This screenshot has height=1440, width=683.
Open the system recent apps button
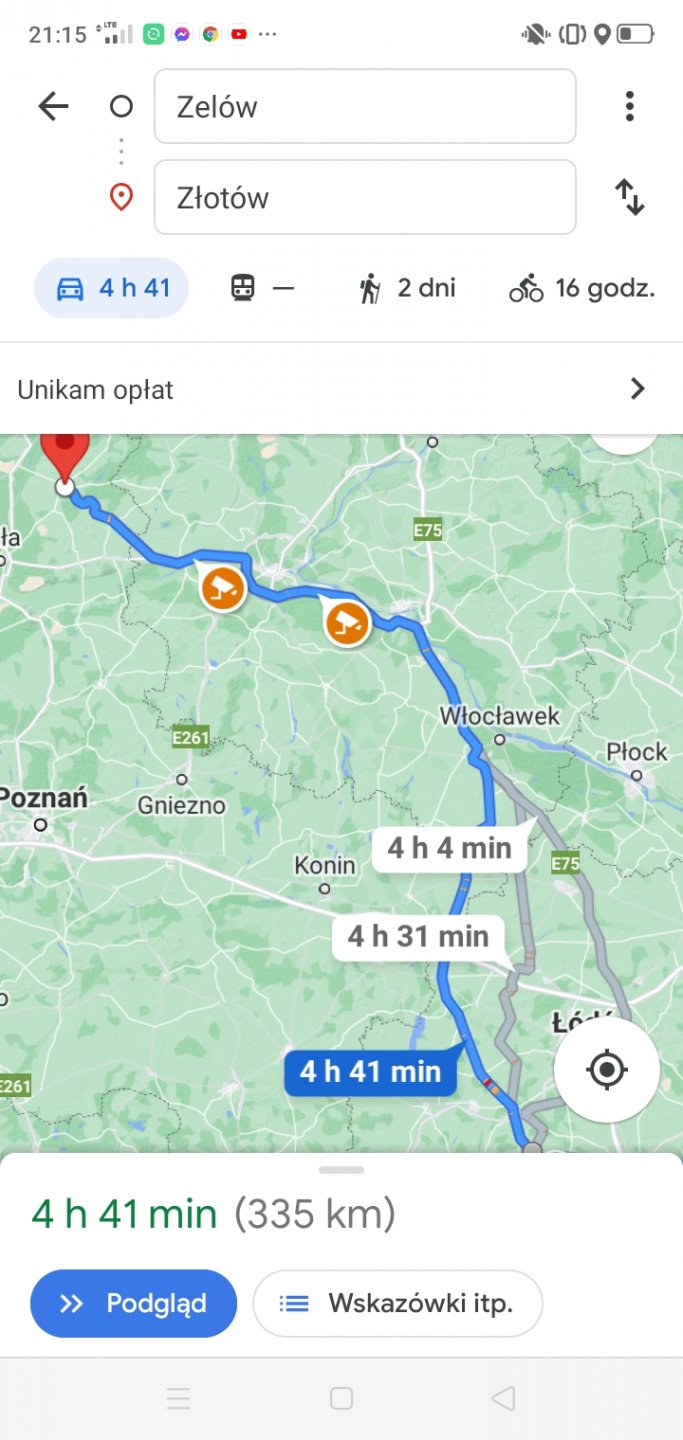(178, 1398)
